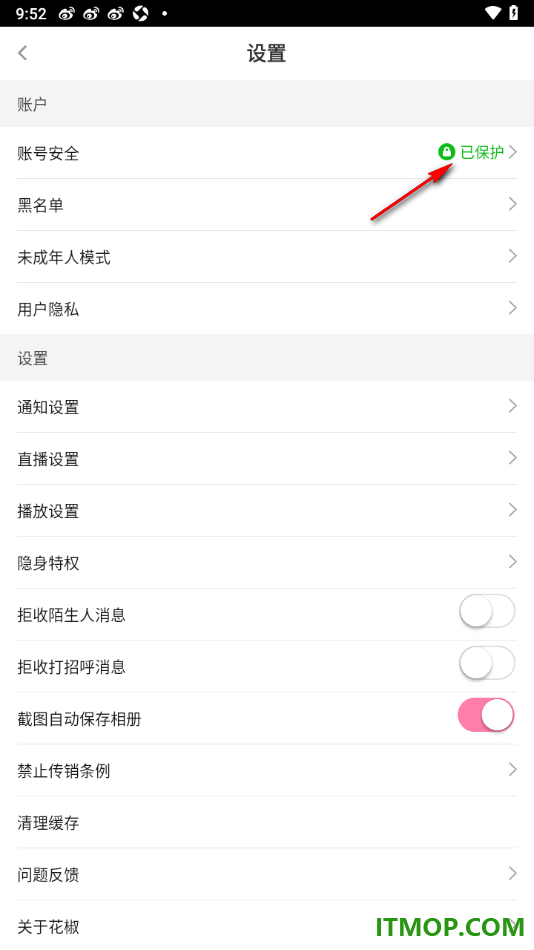Screen dimensions: 534x950
Task: Open 通知设置
Action: point(267,407)
